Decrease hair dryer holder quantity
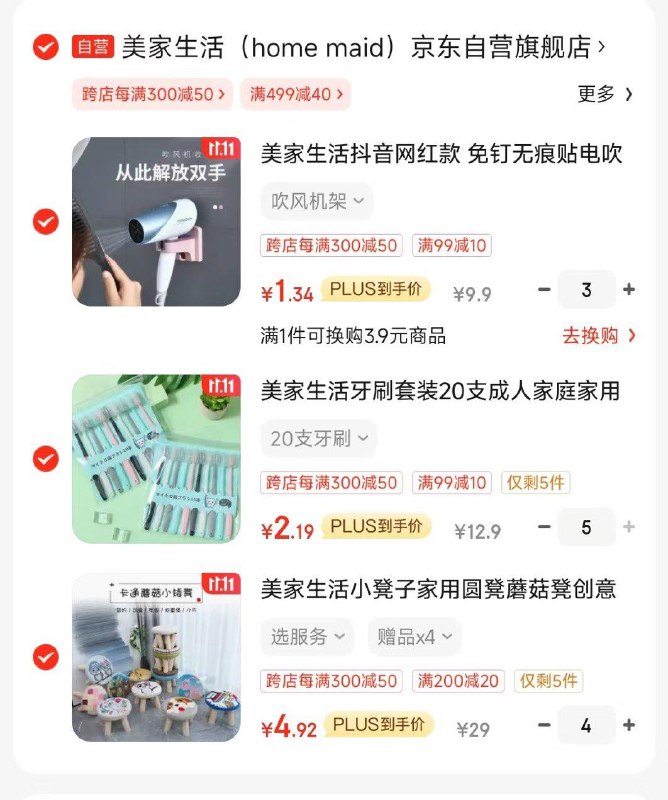Viewport: 668px width, 800px height. tap(544, 290)
